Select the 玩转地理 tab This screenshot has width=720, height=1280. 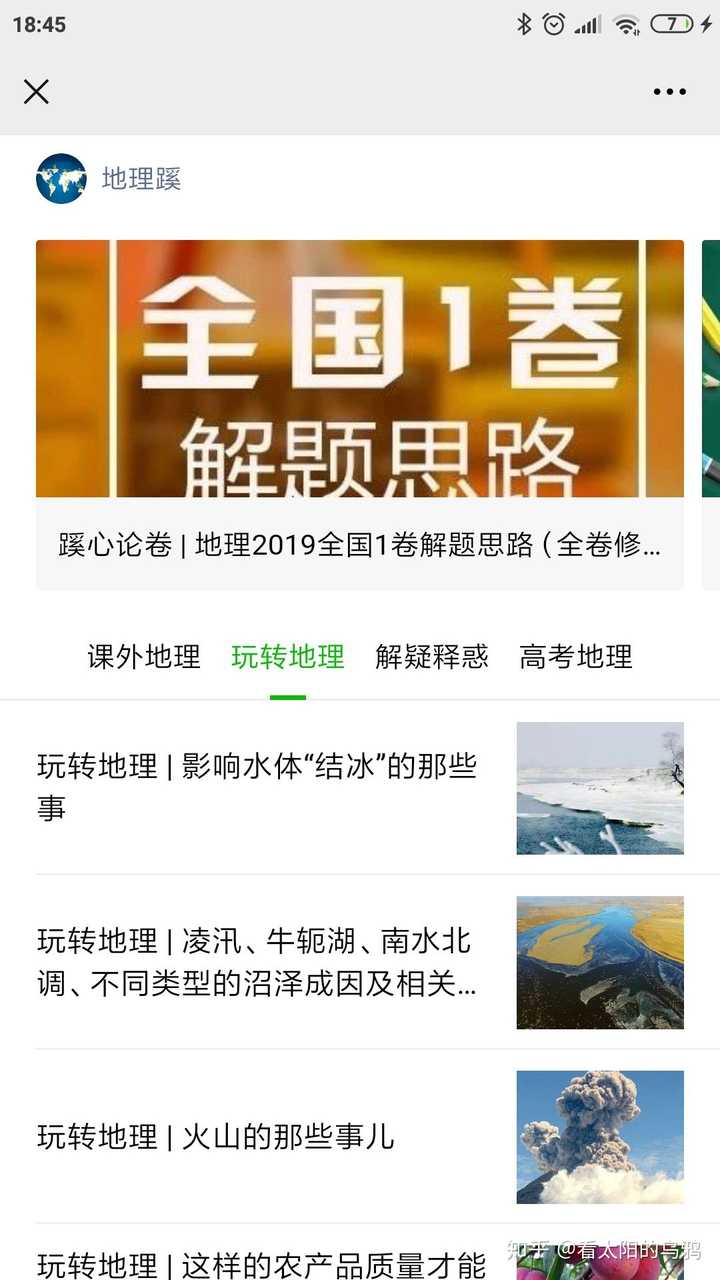point(288,657)
